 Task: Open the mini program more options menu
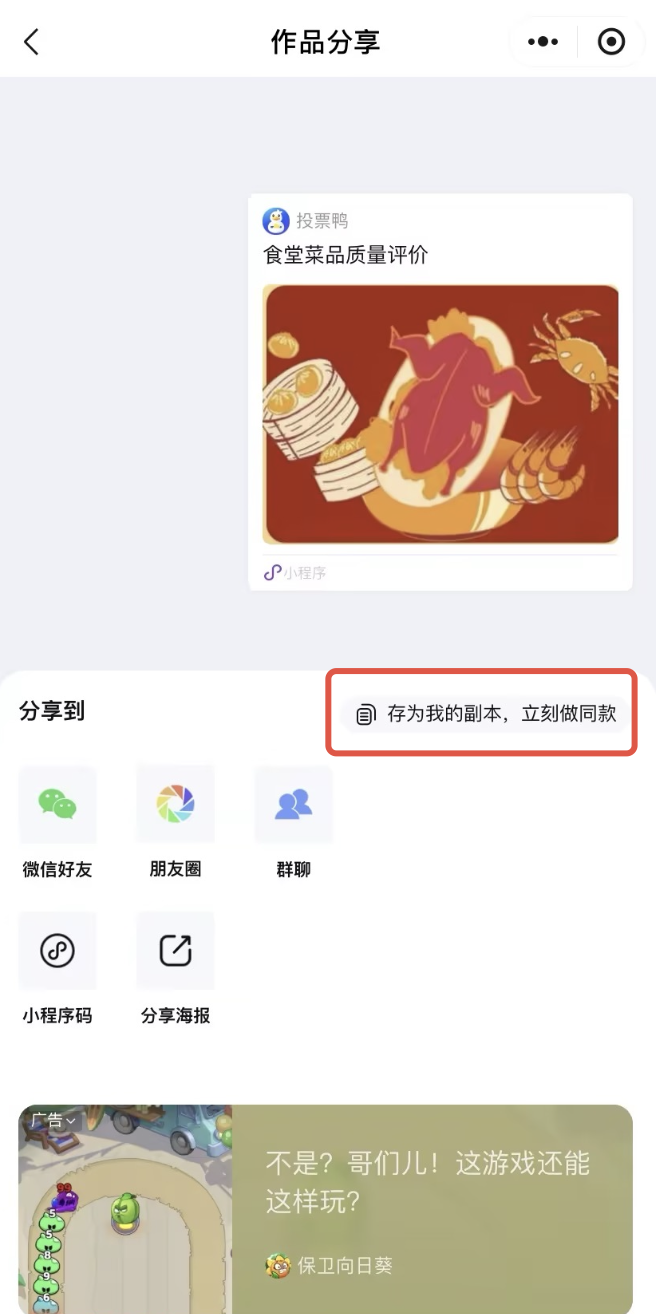click(x=543, y=42)
